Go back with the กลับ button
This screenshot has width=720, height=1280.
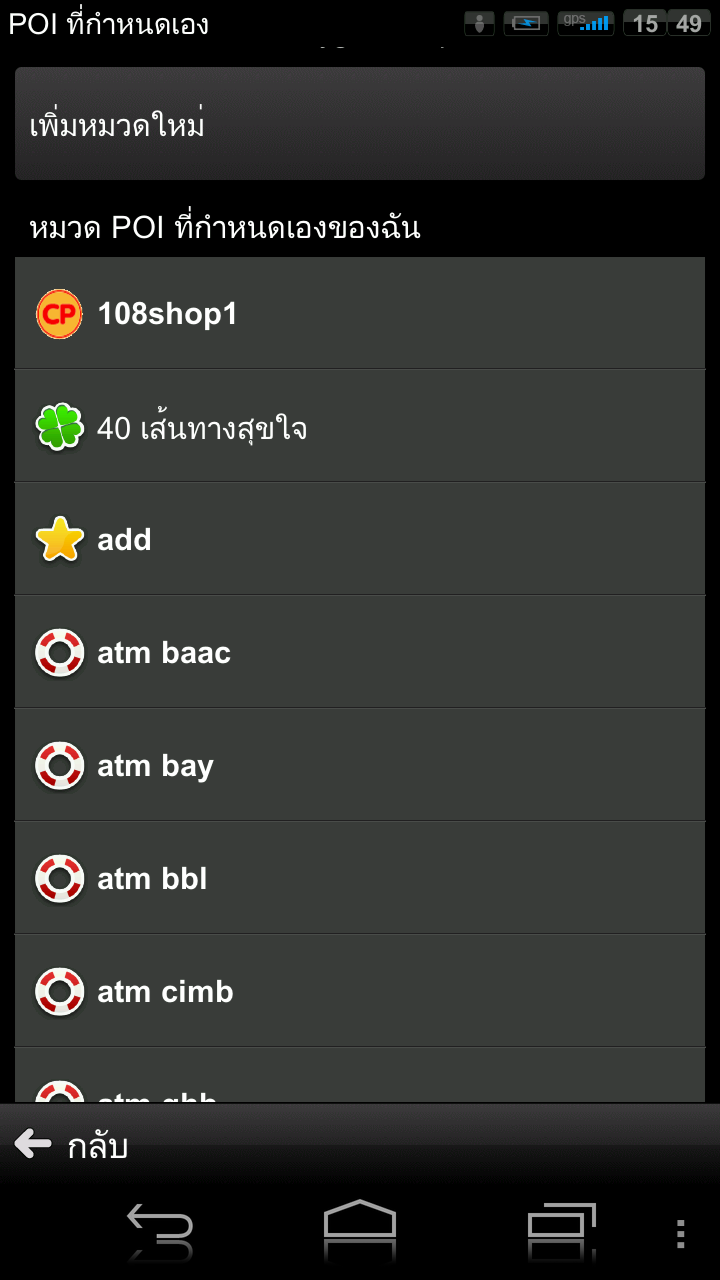click(72, 1145)
